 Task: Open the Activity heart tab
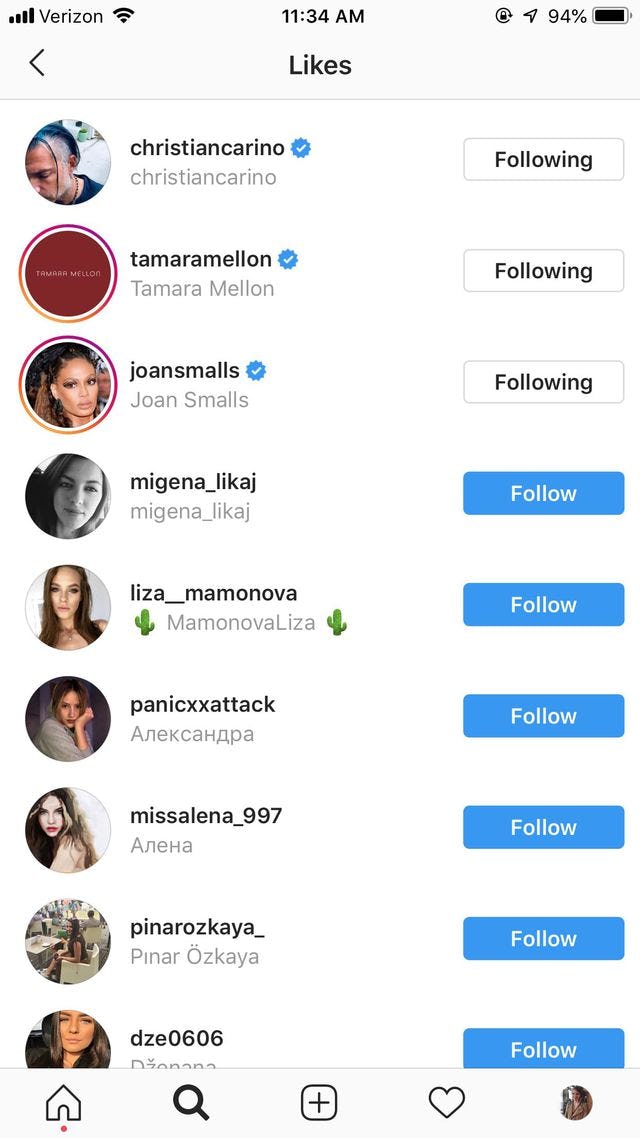click(447, 1102)
